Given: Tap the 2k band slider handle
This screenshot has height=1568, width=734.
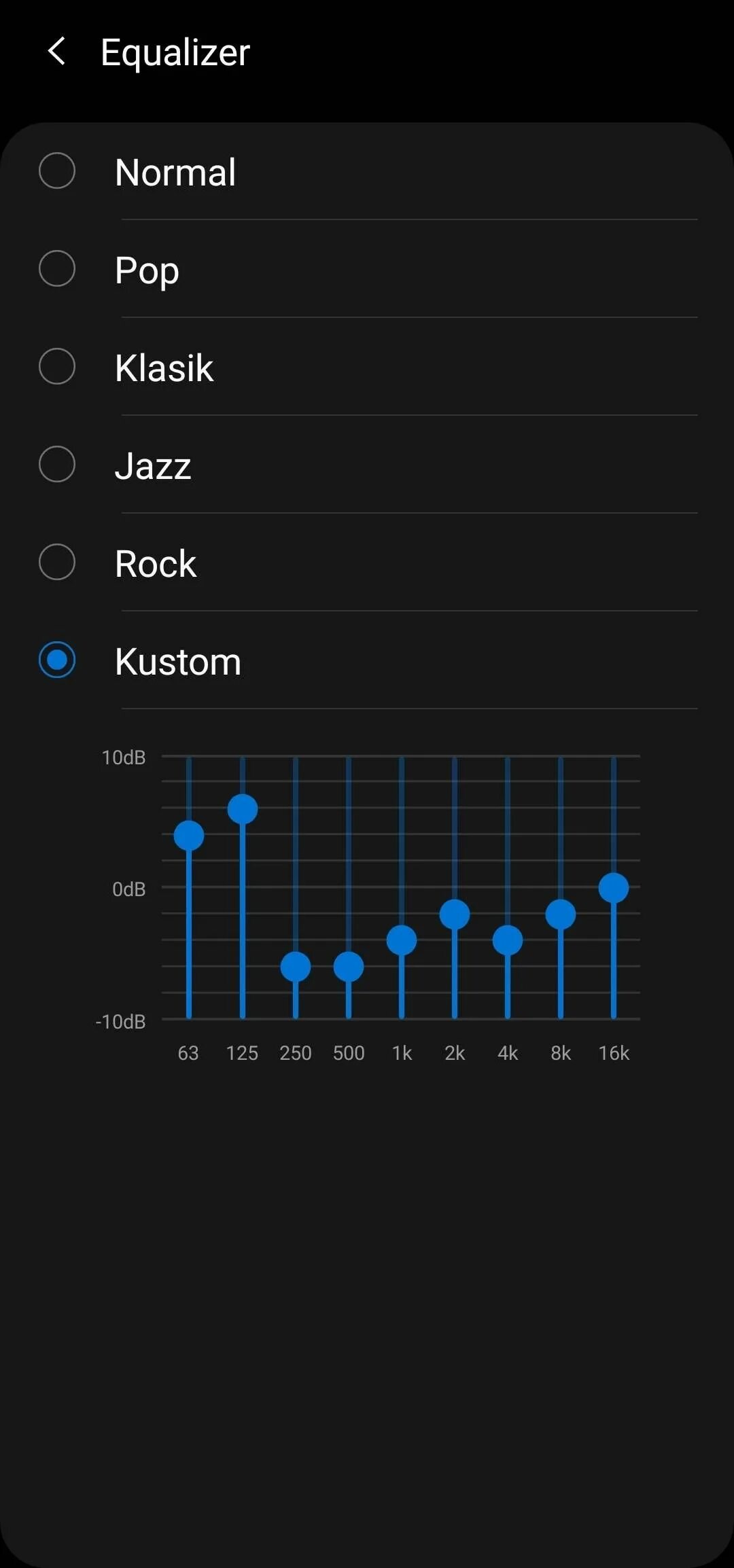Looking at the screenshot, I should (455, 914).
